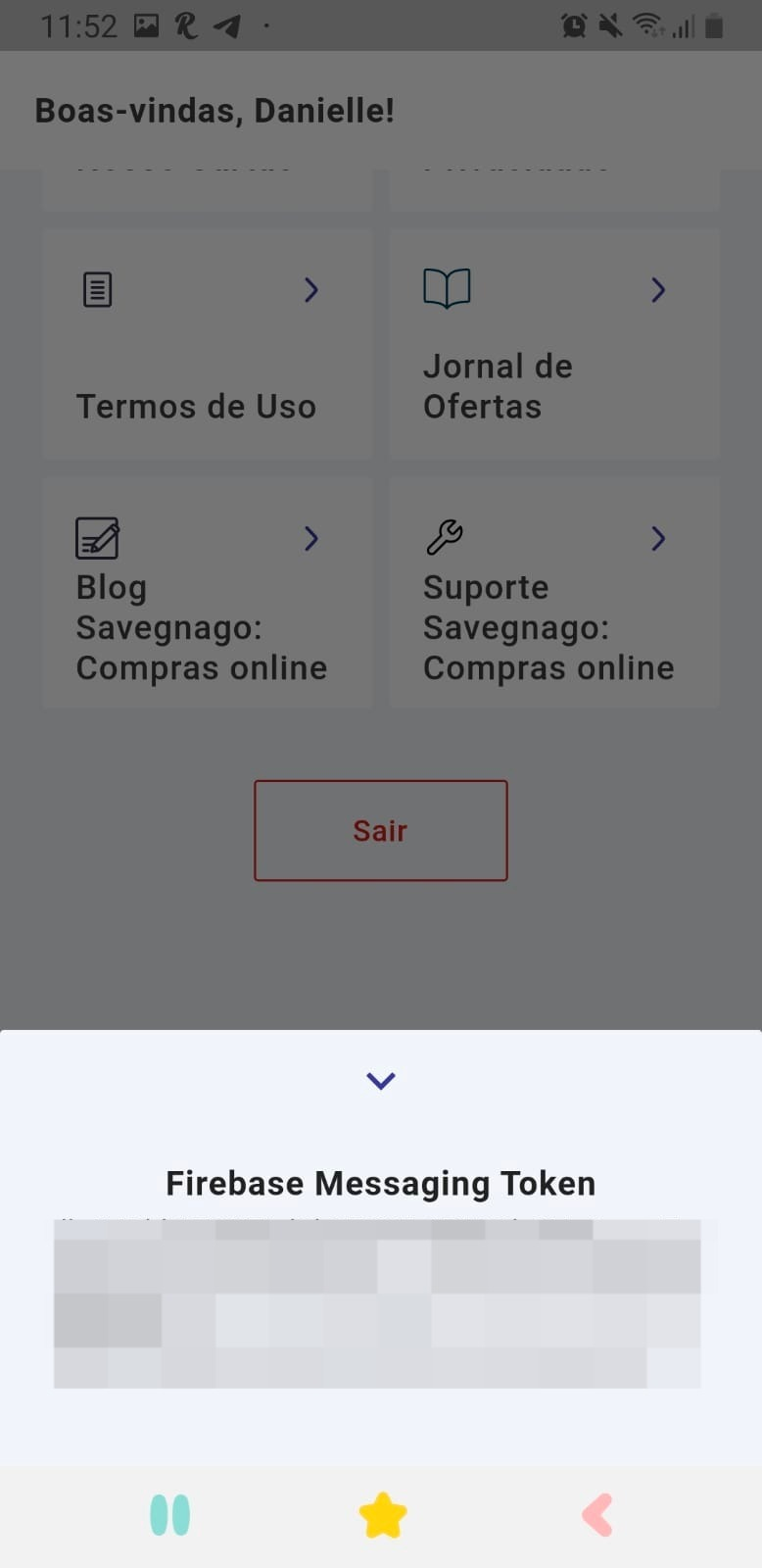Open Blog Savegnago: Compras online
This screenshot has height=1568, width=762.
click(x=207, y=592)
